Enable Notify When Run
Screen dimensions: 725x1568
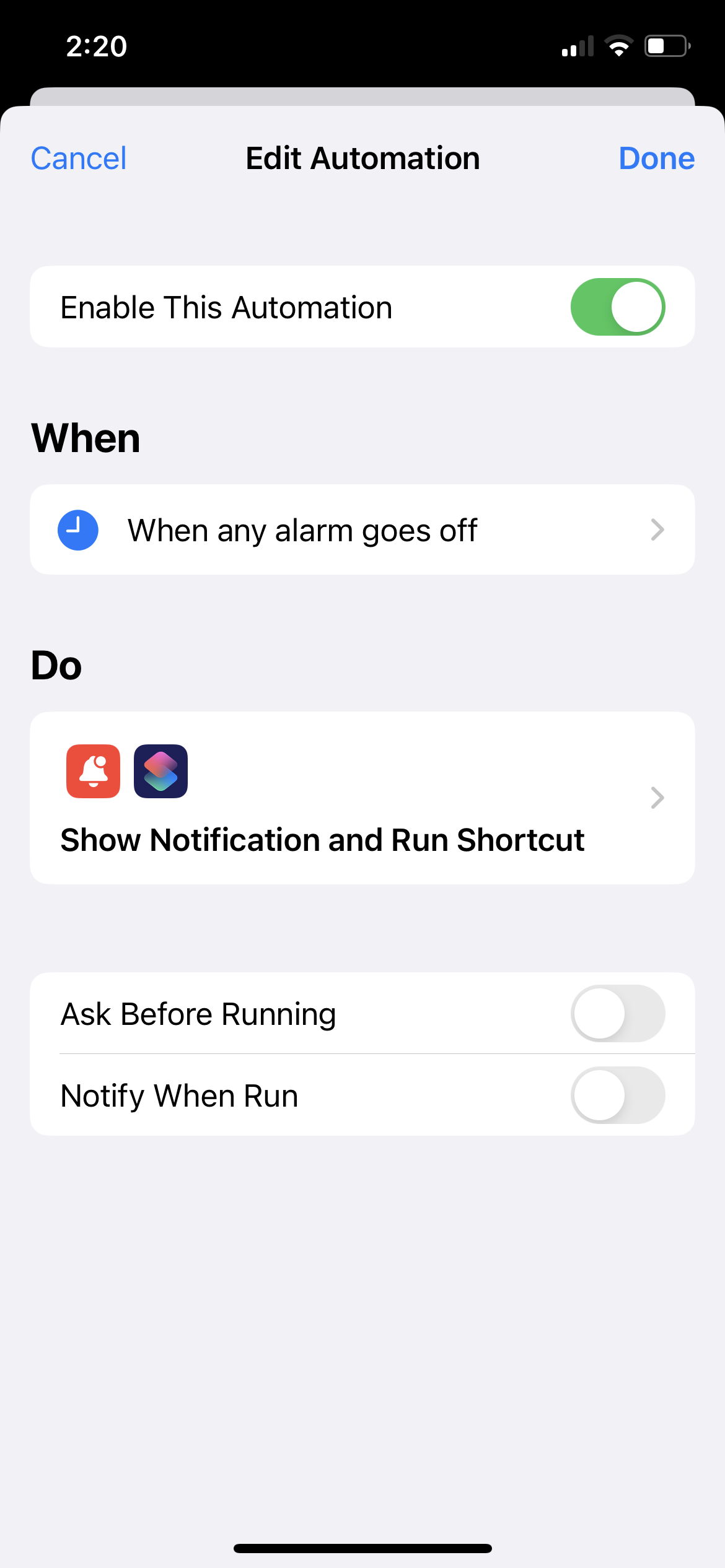[x=617, y=1095]
